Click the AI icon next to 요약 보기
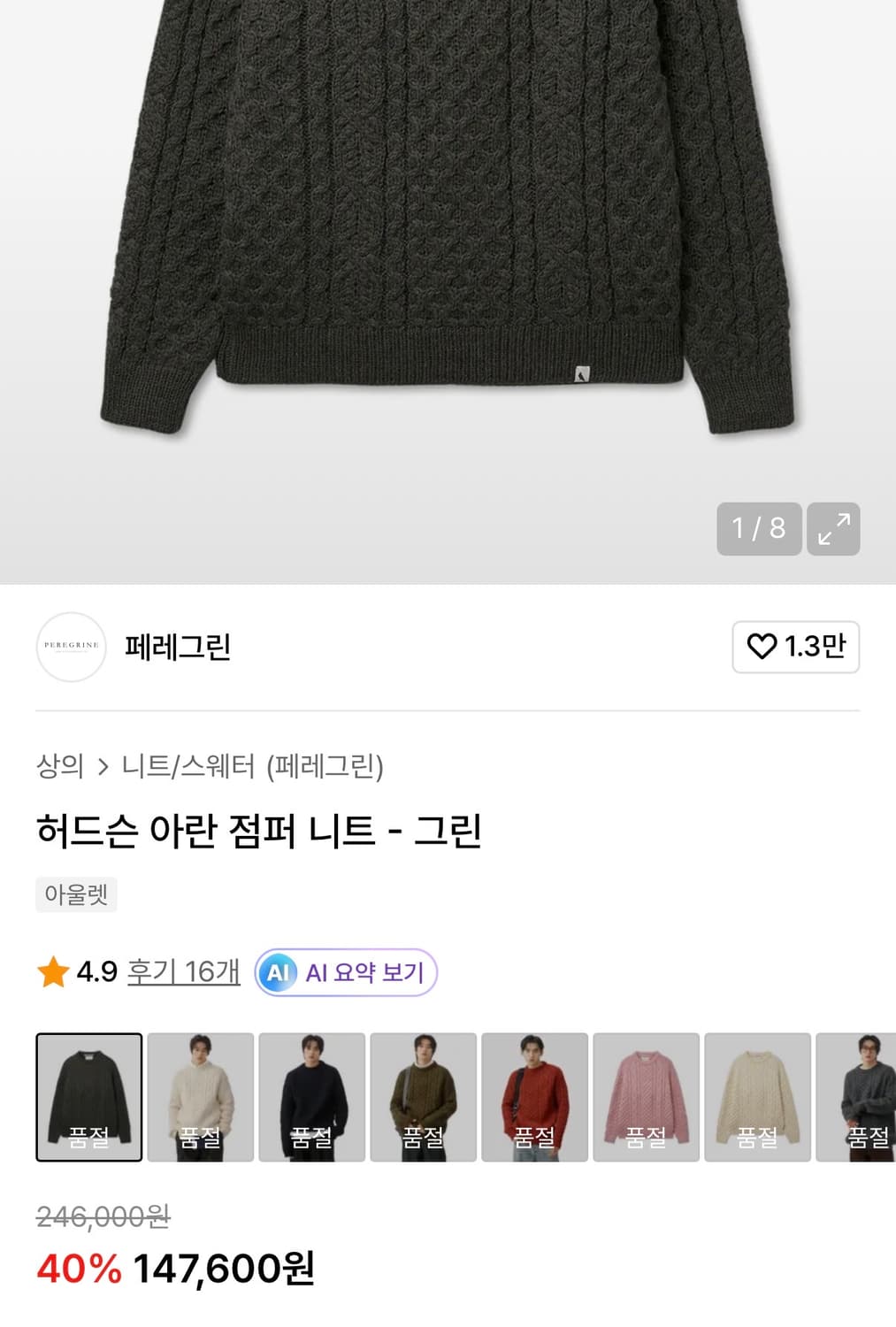This screenshot has height=1327, width=896. 279,971
